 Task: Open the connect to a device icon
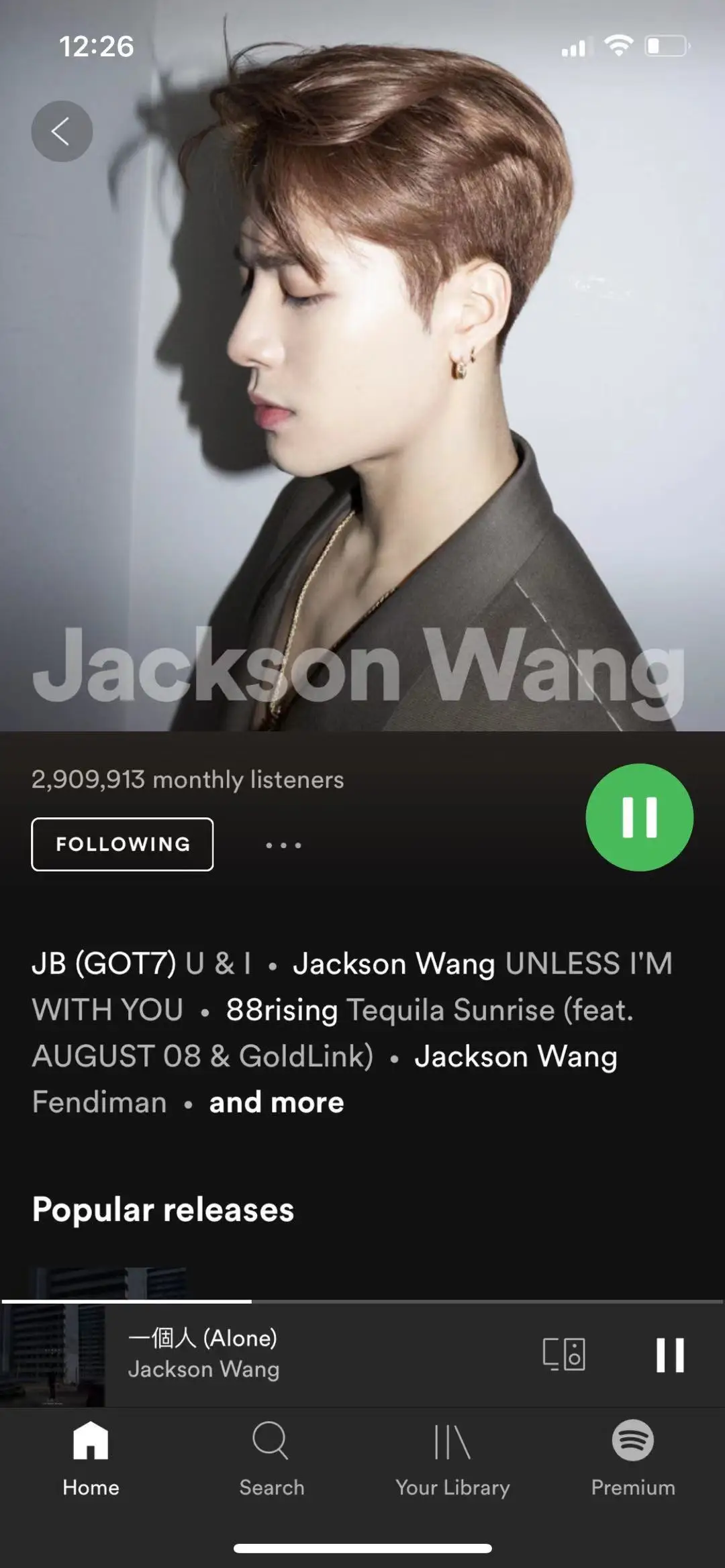(564, 1354)
